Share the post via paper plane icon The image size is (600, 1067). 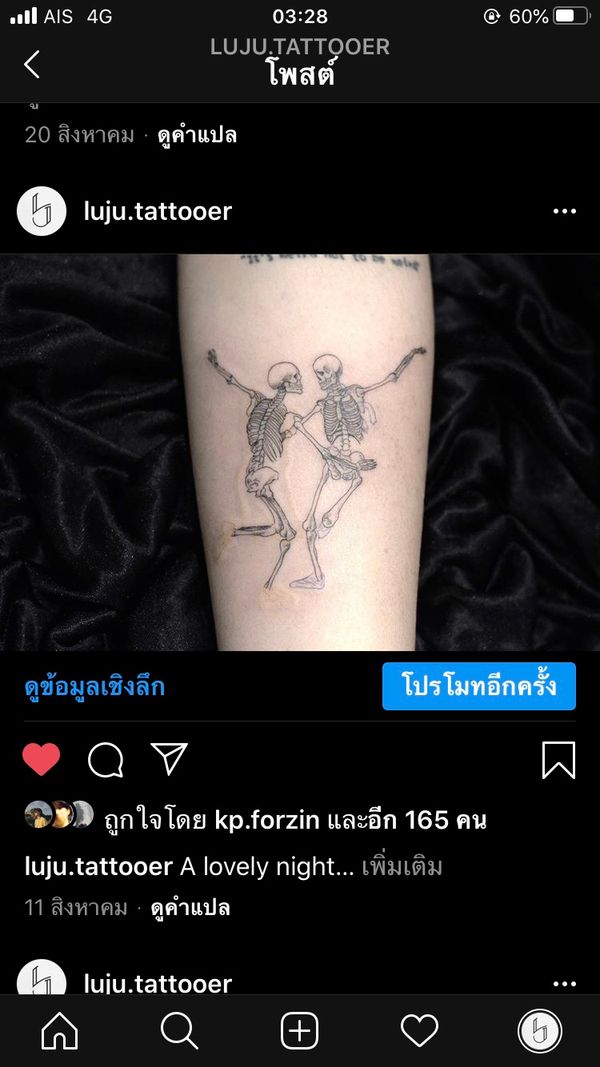[169, 759]
